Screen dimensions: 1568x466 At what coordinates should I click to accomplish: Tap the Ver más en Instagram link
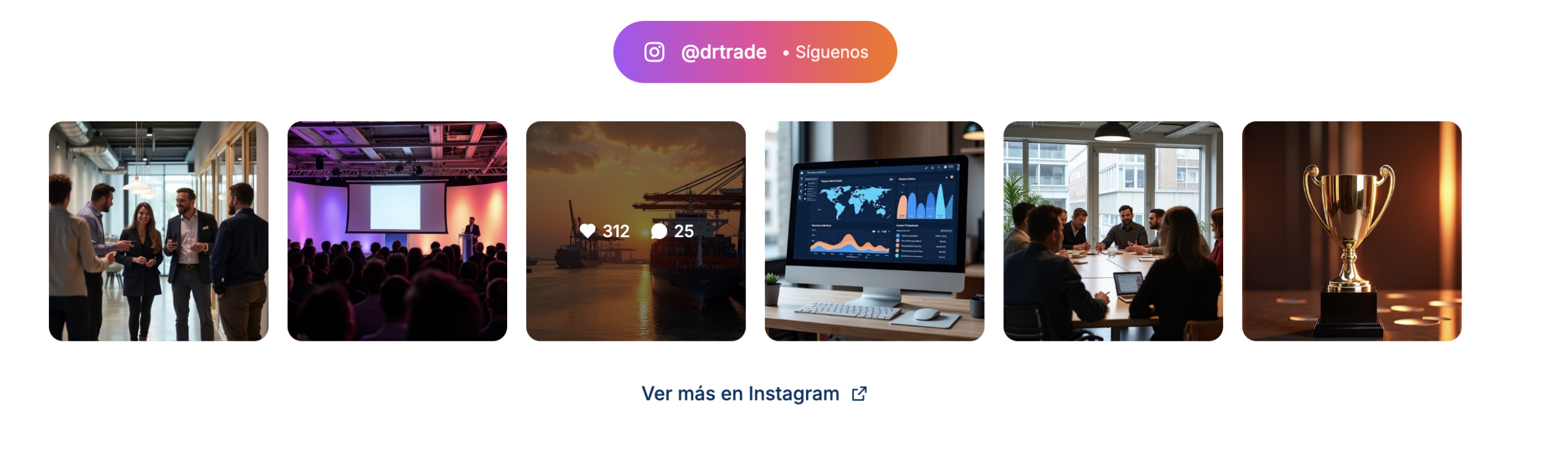point(753,393)
